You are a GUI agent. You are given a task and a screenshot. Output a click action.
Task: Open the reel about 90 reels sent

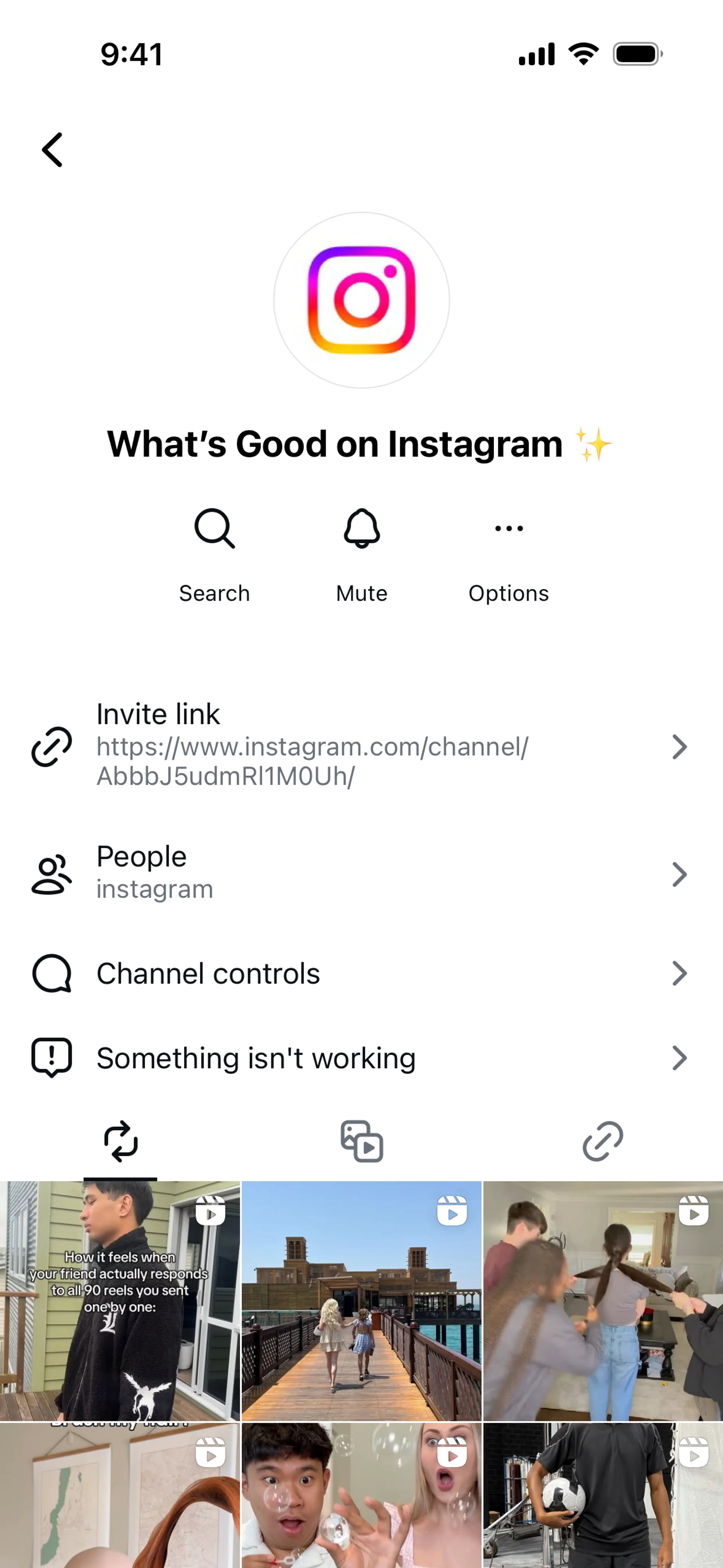pyautogui.click(x=120, y=1301)
